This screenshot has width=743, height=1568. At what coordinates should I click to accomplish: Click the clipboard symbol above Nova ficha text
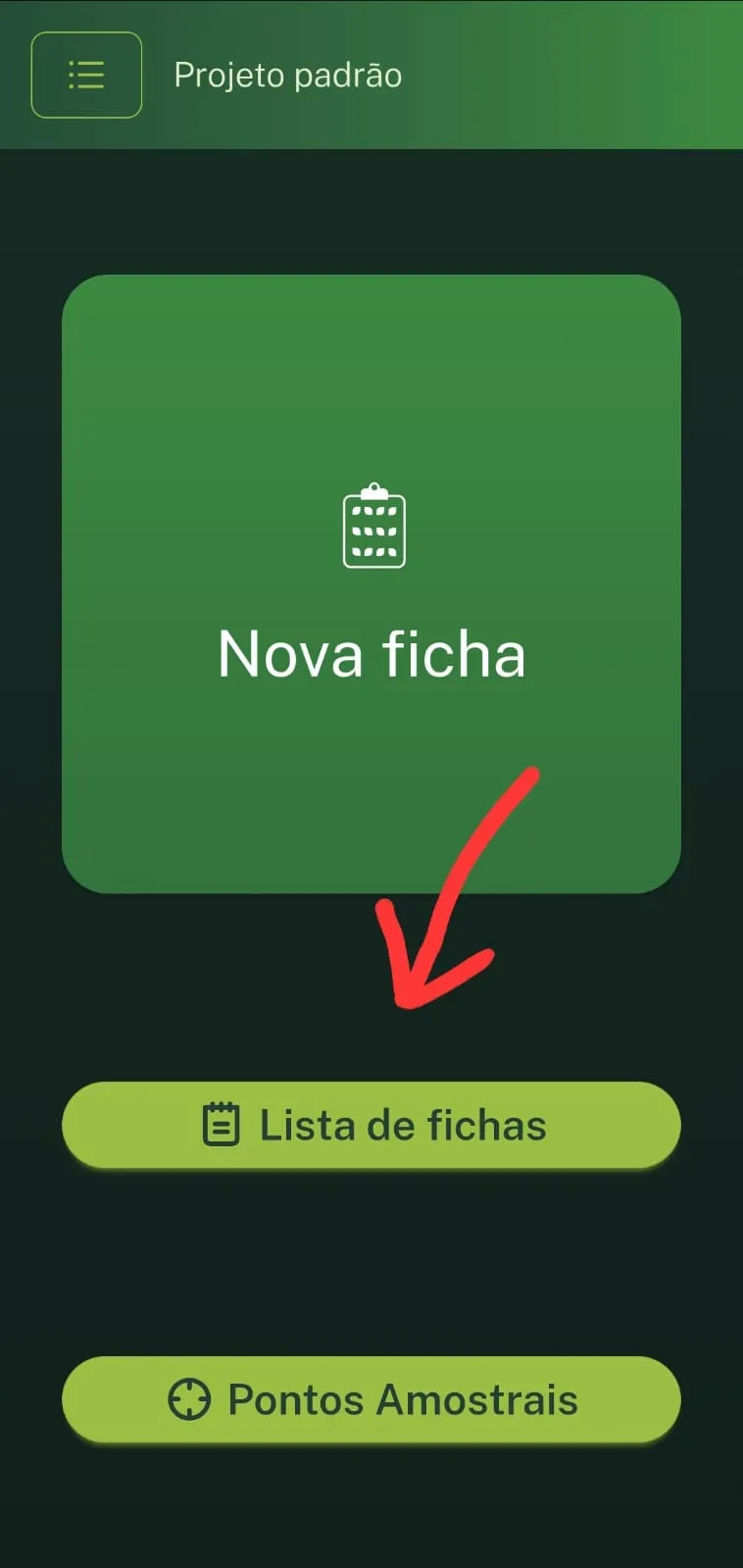click(x=372, y=527)
